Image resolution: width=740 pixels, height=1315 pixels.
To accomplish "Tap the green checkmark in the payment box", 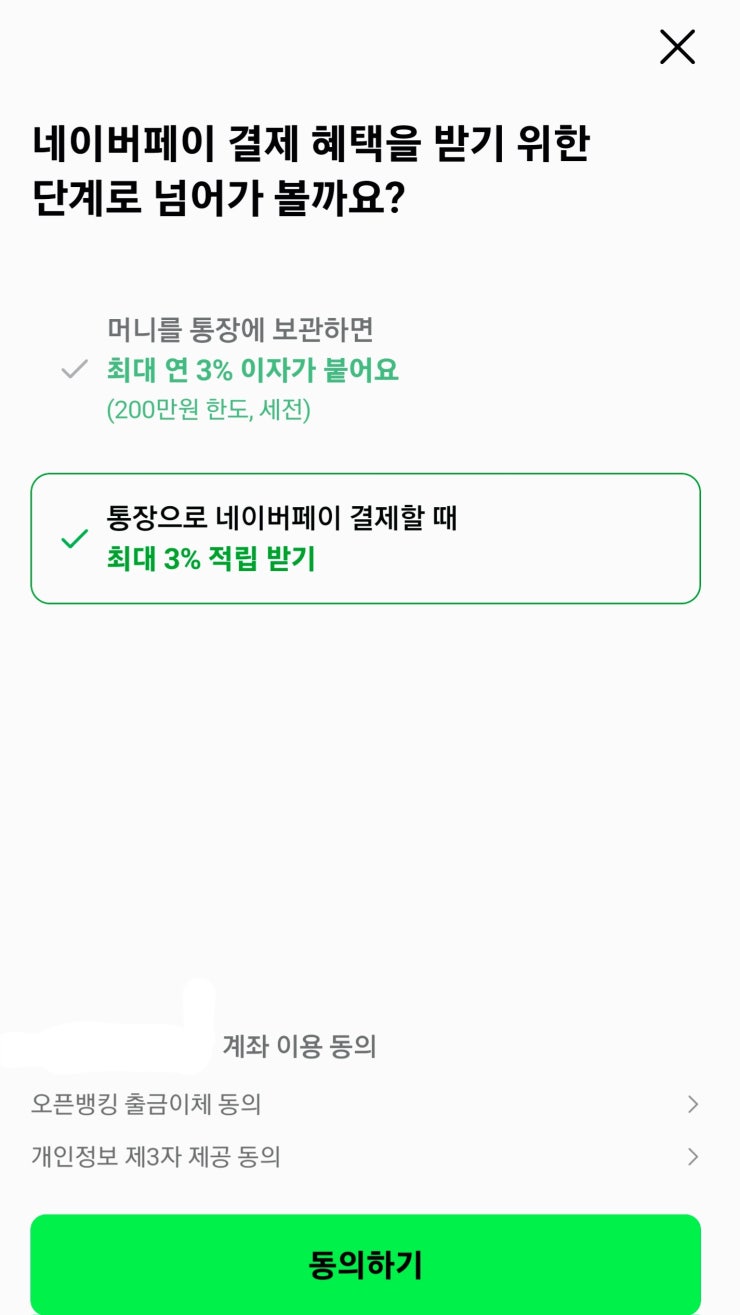I will coord(71,540).
